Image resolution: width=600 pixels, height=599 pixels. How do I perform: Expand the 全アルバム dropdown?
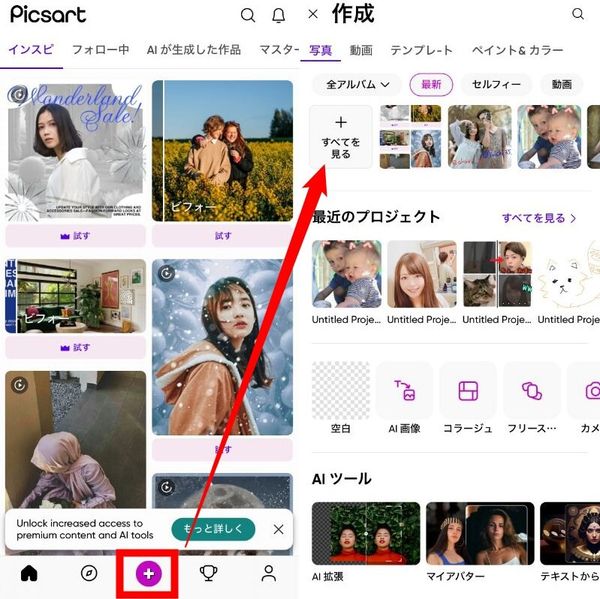[357, 85]
